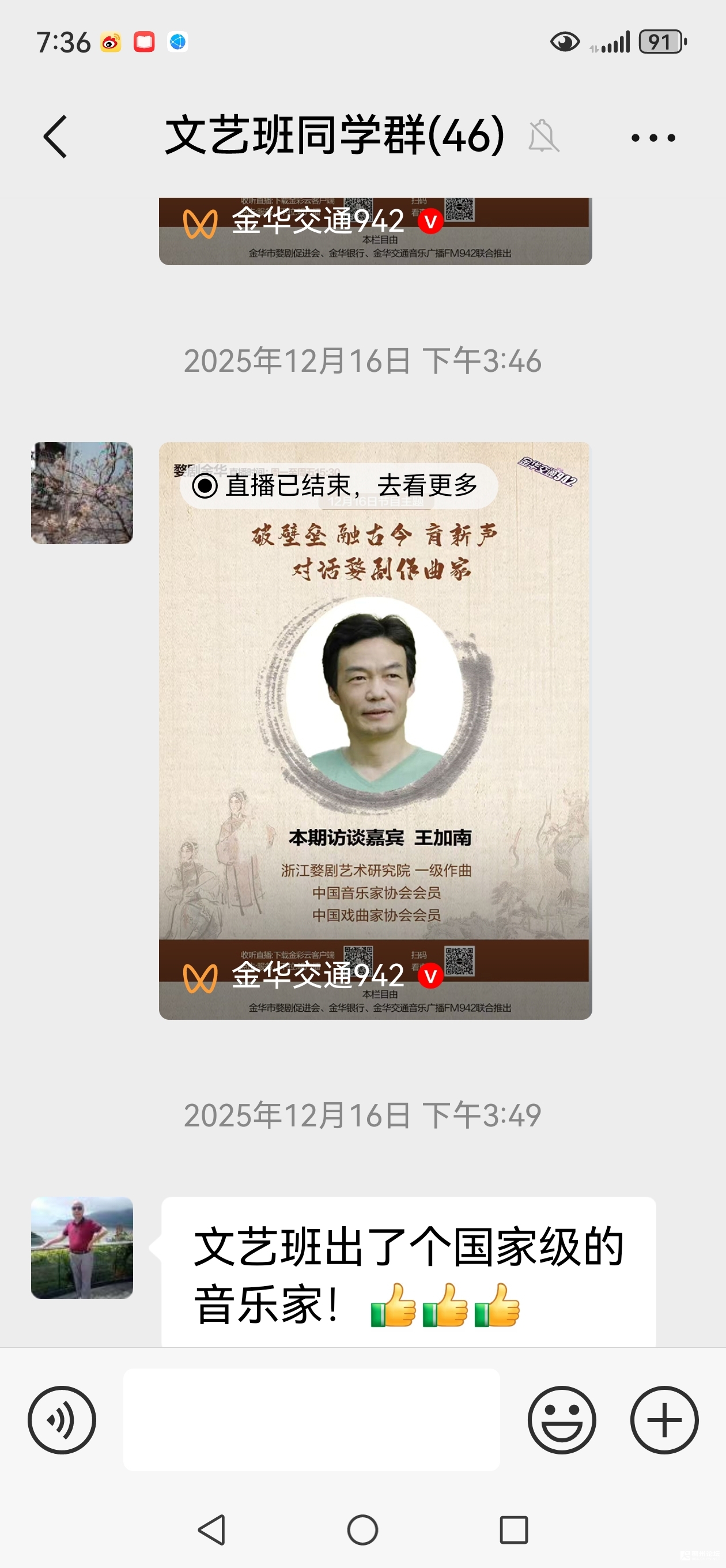Viewport: 726px width, 1568px height.
Task: Tap the system home button
Action: [x=362, y=1529]
